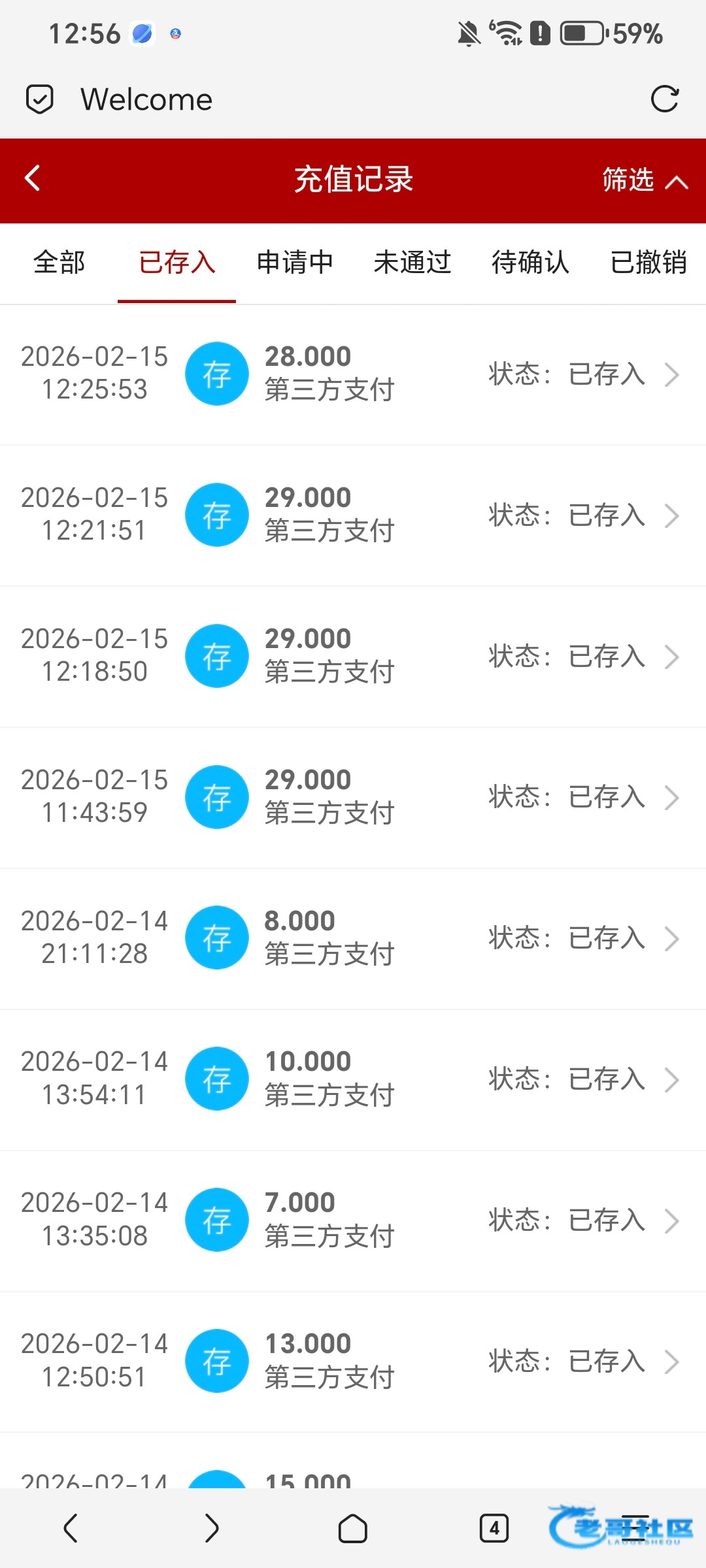Screen dimensions: 706x1568
Task: Open the 10.000 deposit record
Action: tap(353, 1079)
